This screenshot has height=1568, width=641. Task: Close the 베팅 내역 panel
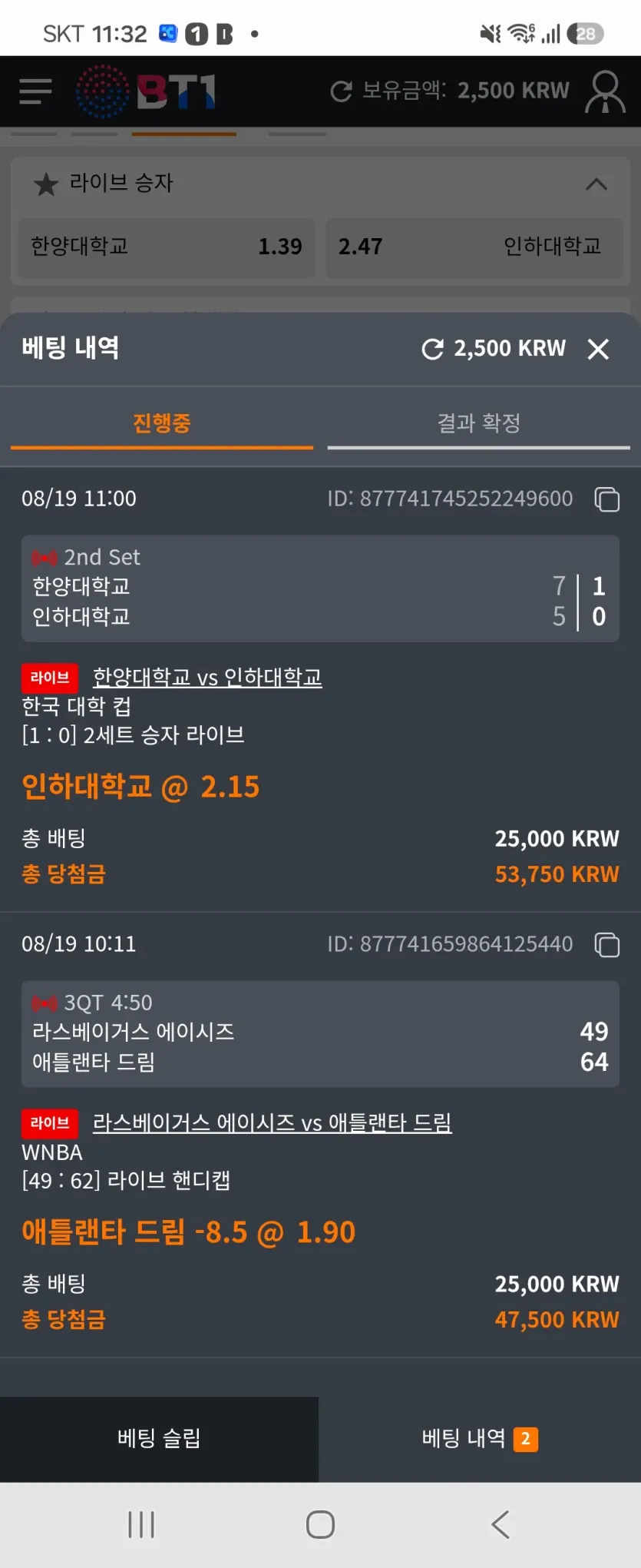(598, 349)
